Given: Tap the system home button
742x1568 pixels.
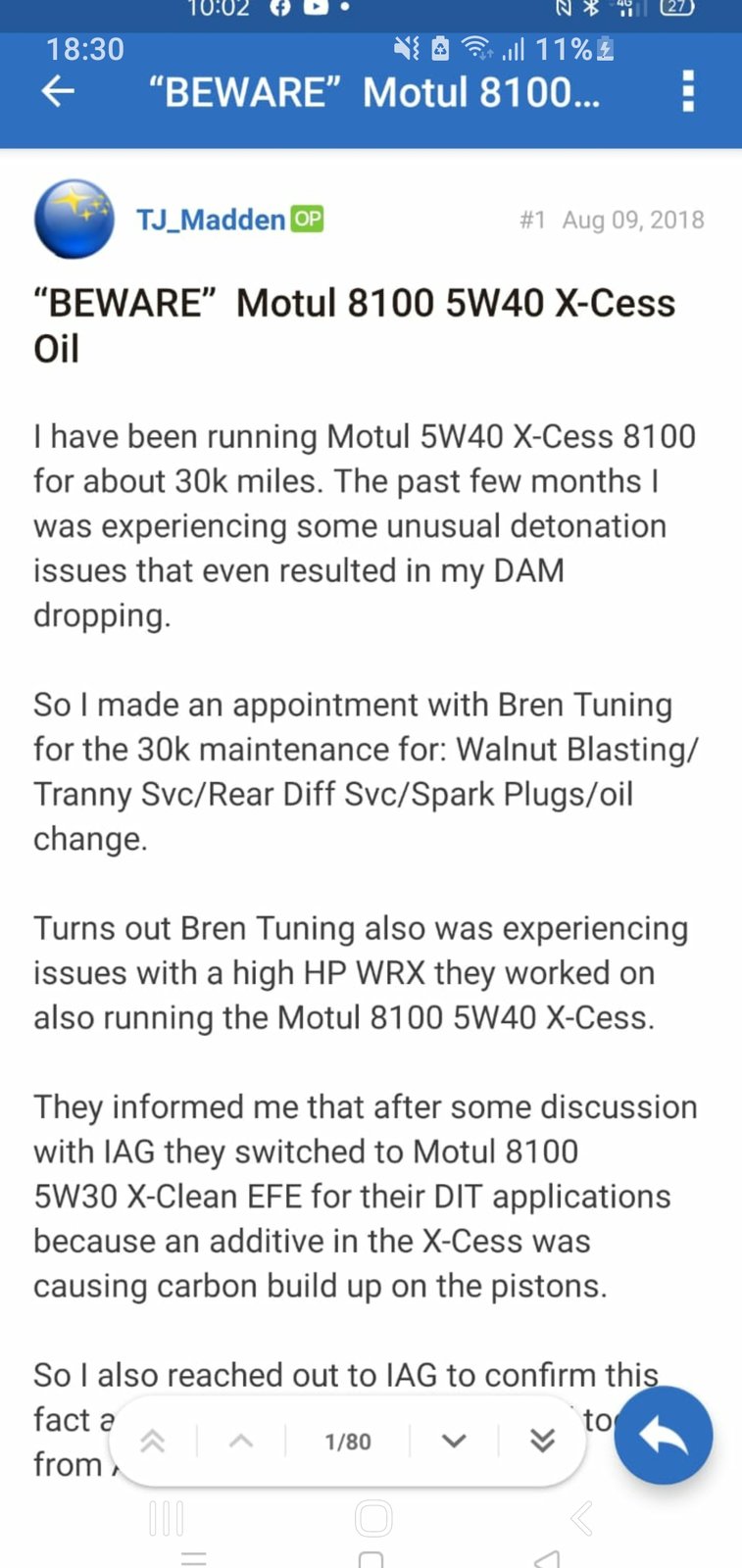Looking at the screenshot, I should [372, 1519].
